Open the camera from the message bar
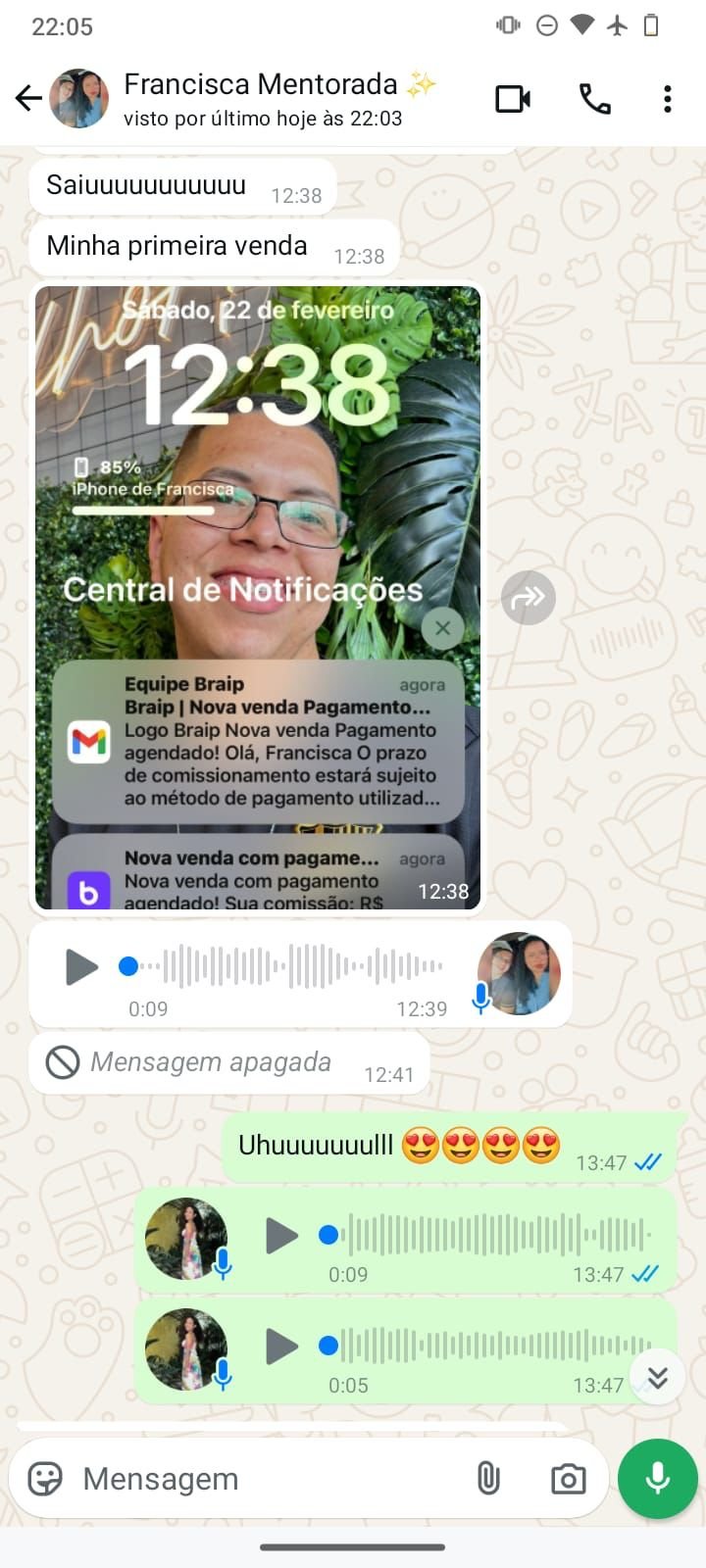The width and height of the screenshot is (706, 1568). tap(568, 1478)
